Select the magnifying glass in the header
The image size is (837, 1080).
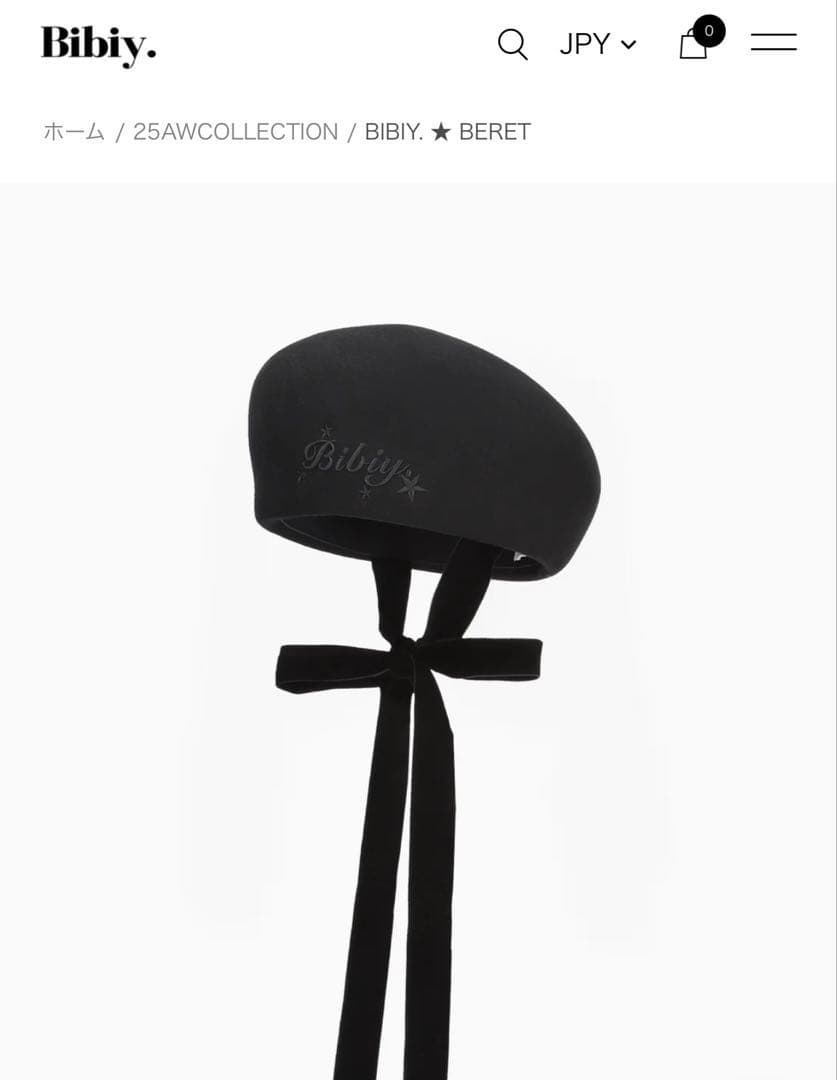512,43
